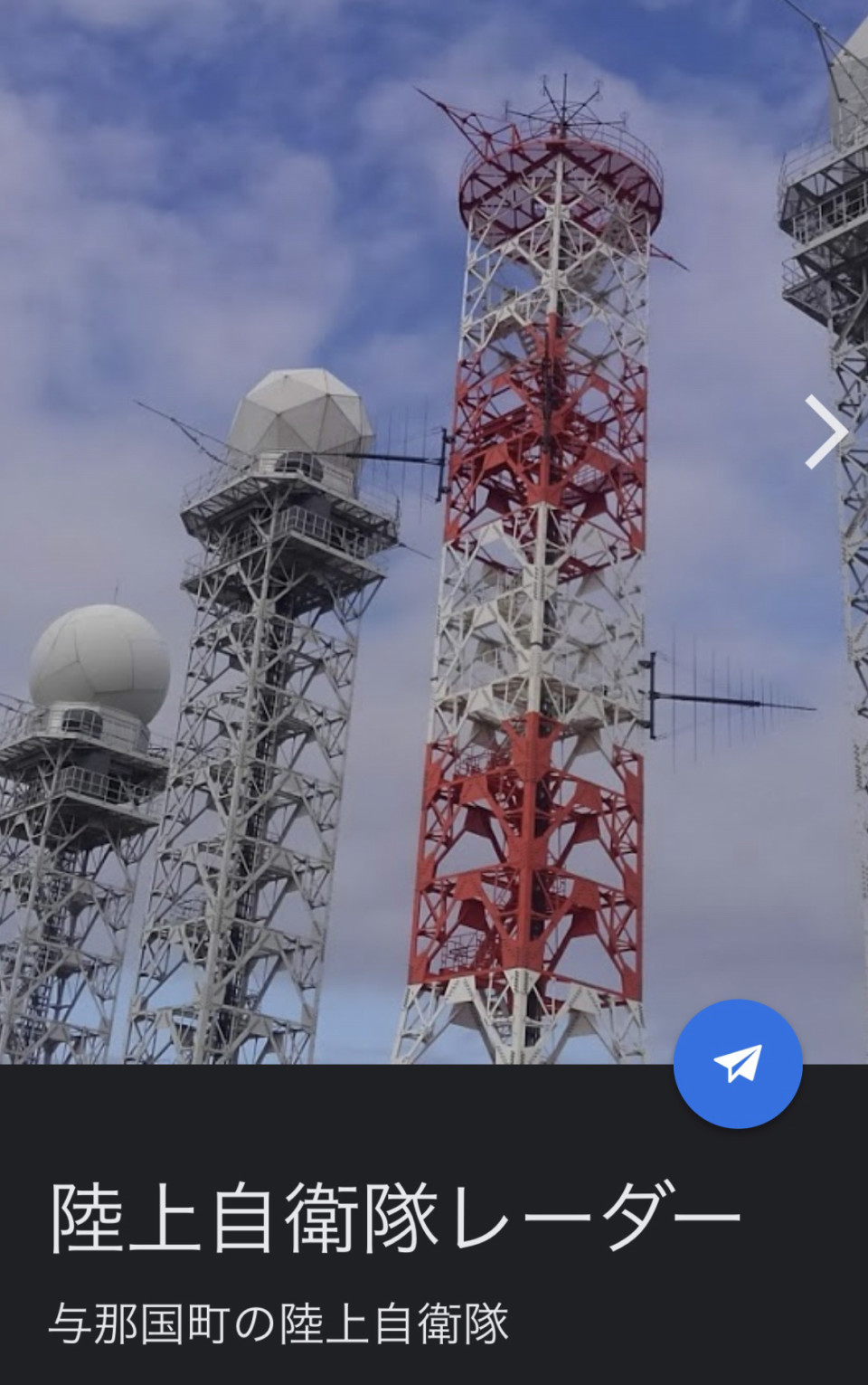This screenshot has height=1385, width=868.
Task: Tap the blue directions floating button
Action: click(x=738, y=1064)
